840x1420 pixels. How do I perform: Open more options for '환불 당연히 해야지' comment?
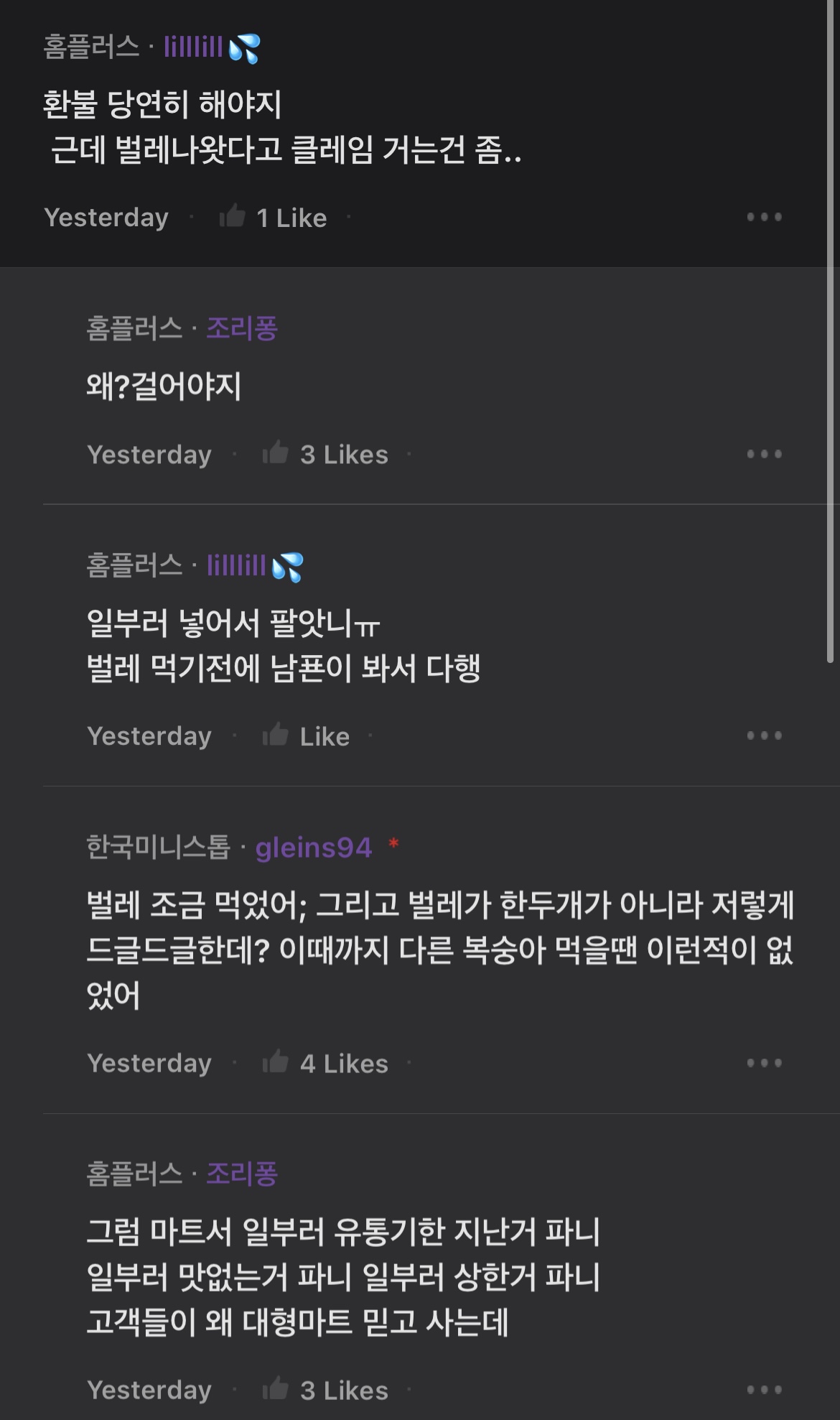pos(764,216)
